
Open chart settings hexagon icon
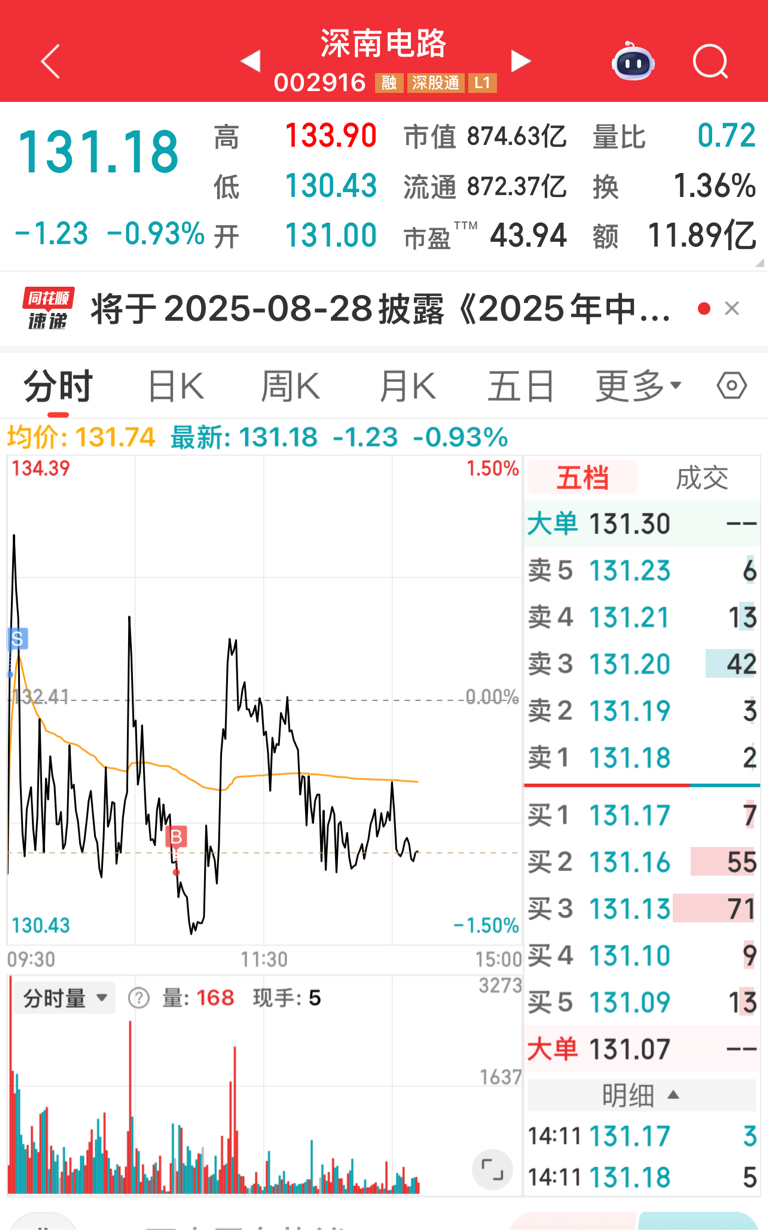coord(732,386)
